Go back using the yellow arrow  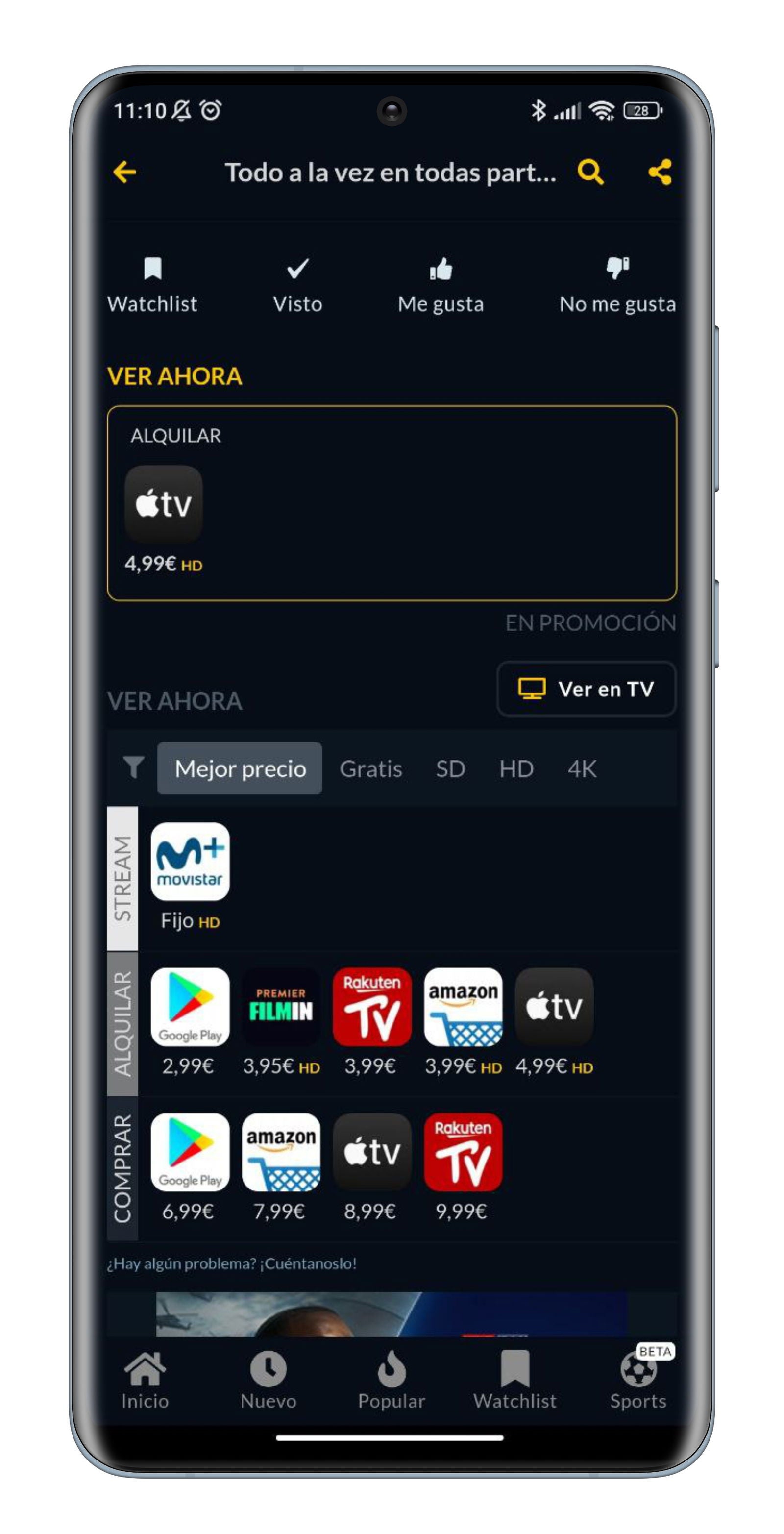click(x=125, y=172)
